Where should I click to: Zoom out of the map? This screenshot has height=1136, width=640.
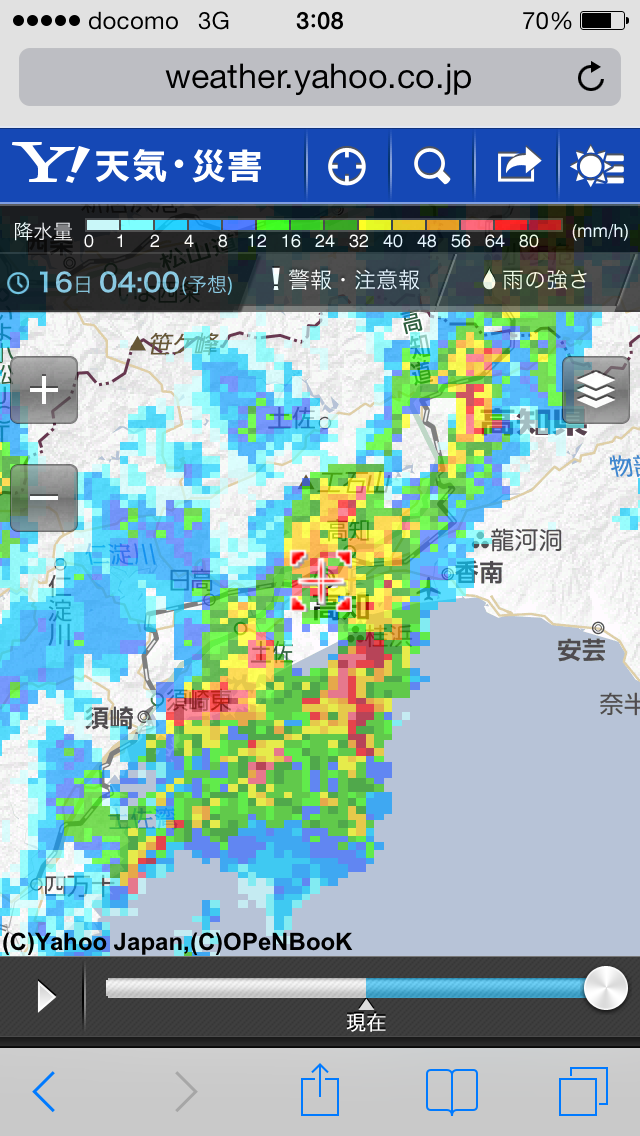coord(44,498)
